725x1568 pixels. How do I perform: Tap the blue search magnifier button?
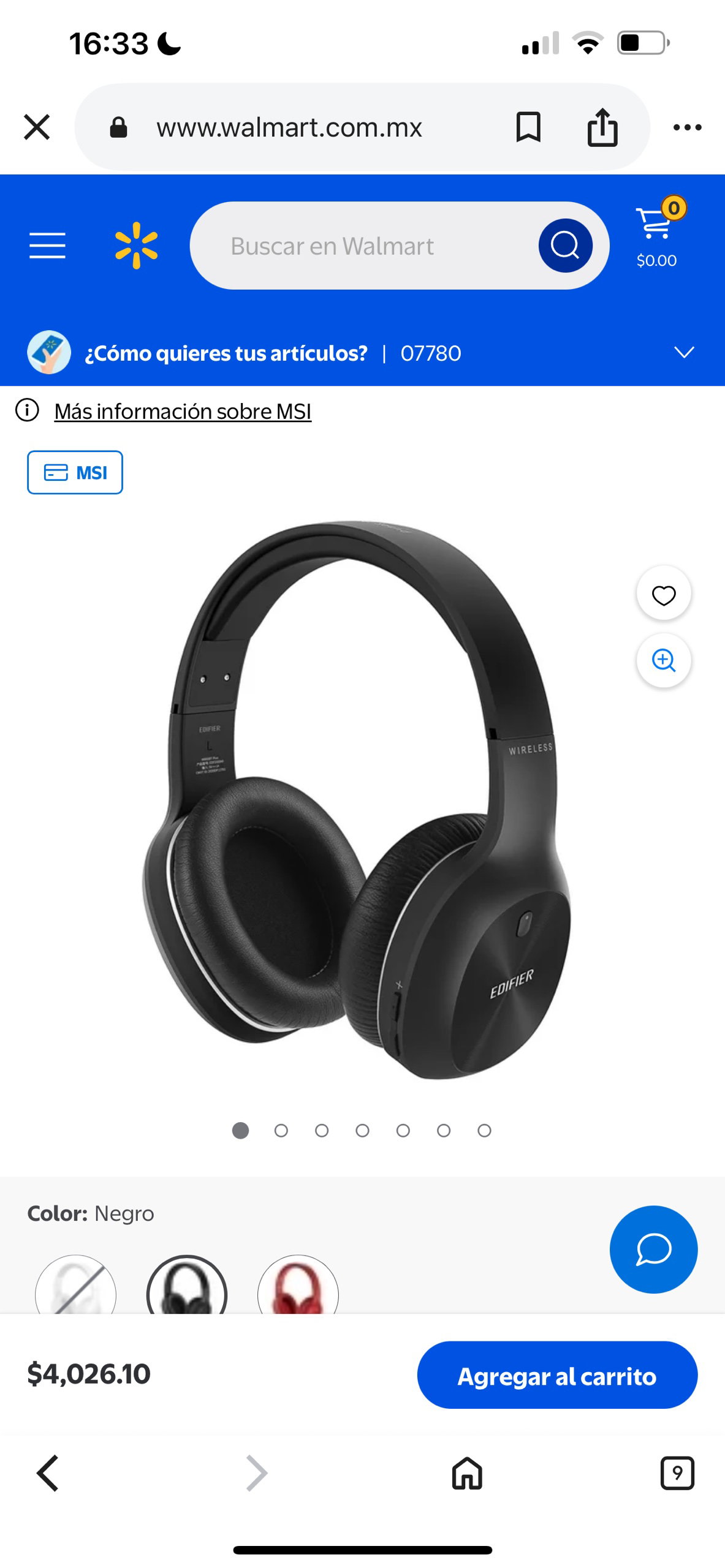pyautogui.click(x=565, y=246)
